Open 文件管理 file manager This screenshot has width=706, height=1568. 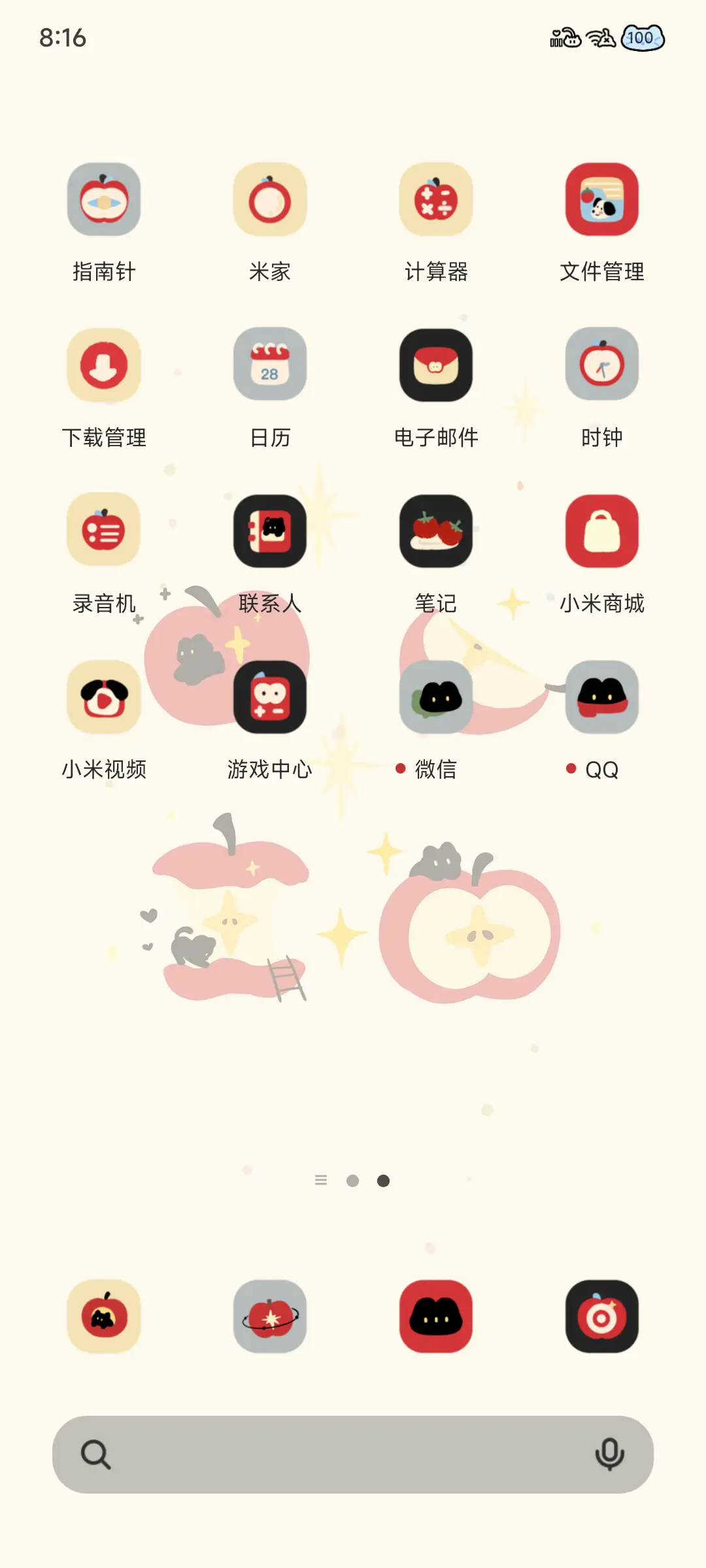[602, 200]
